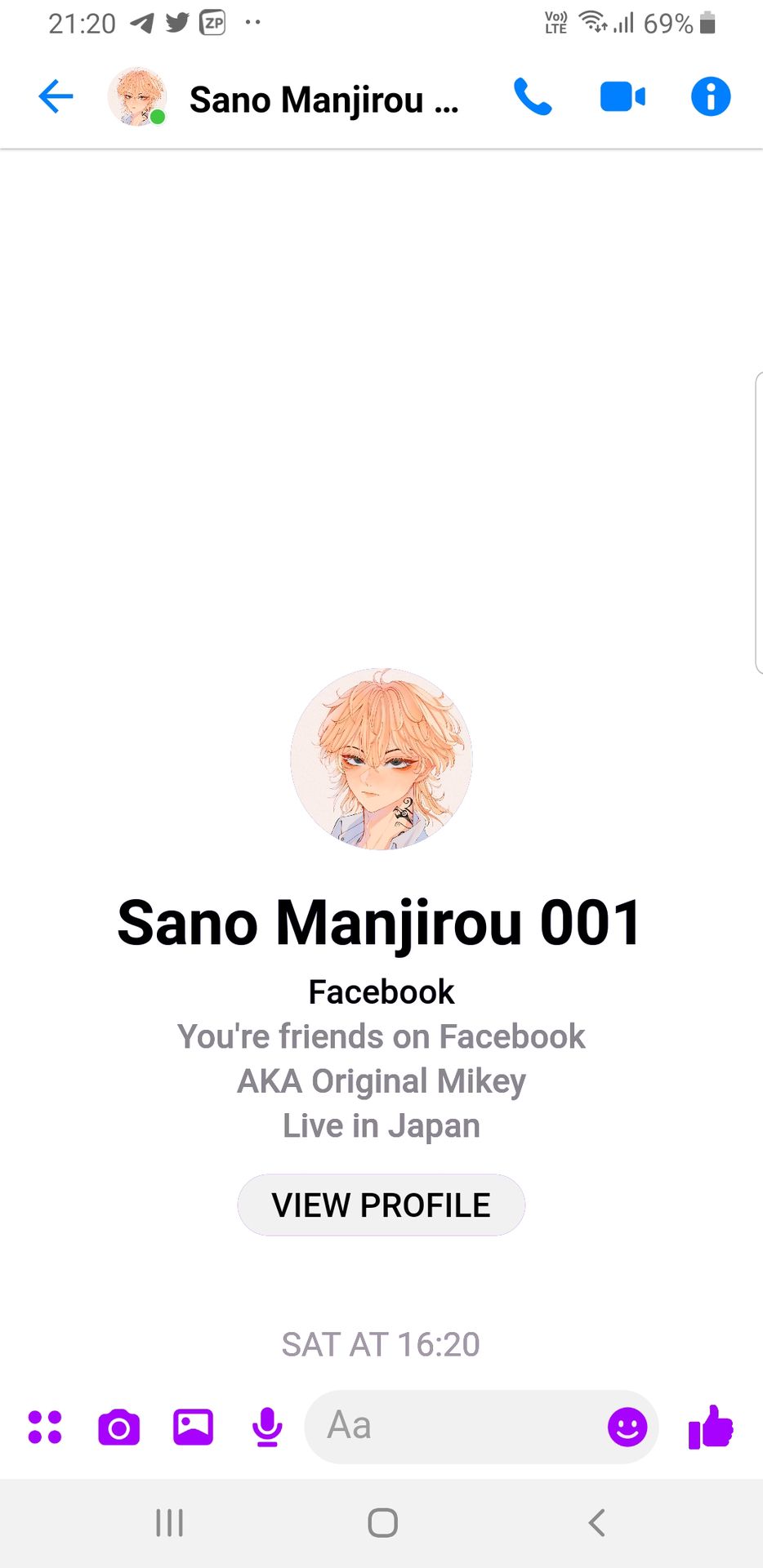Open the four-dot more options menu
Viewport: 763px width, 1568px height.
pos(45,1428)
